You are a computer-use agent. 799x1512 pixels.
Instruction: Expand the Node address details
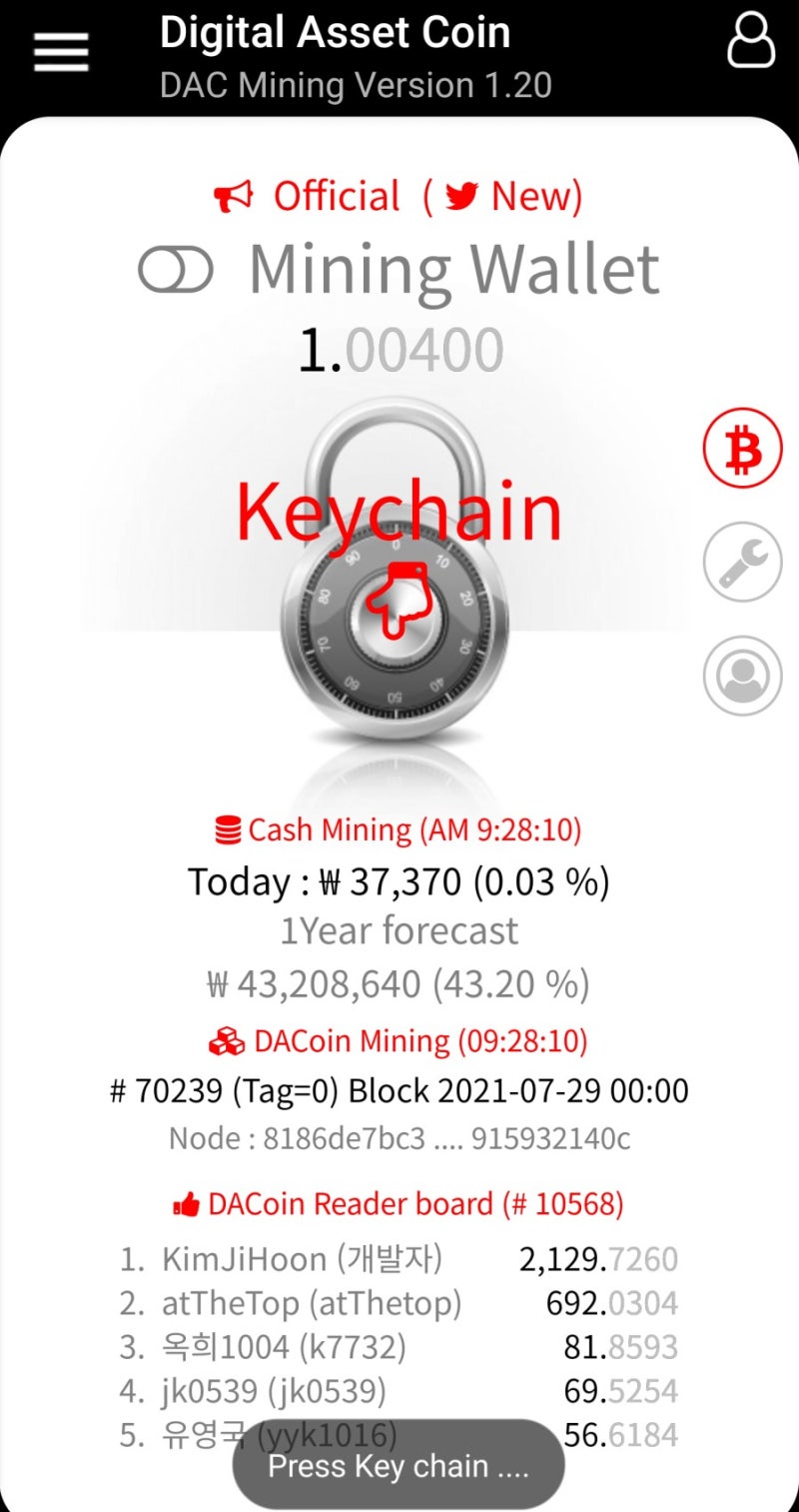[x=399, y=1137]
